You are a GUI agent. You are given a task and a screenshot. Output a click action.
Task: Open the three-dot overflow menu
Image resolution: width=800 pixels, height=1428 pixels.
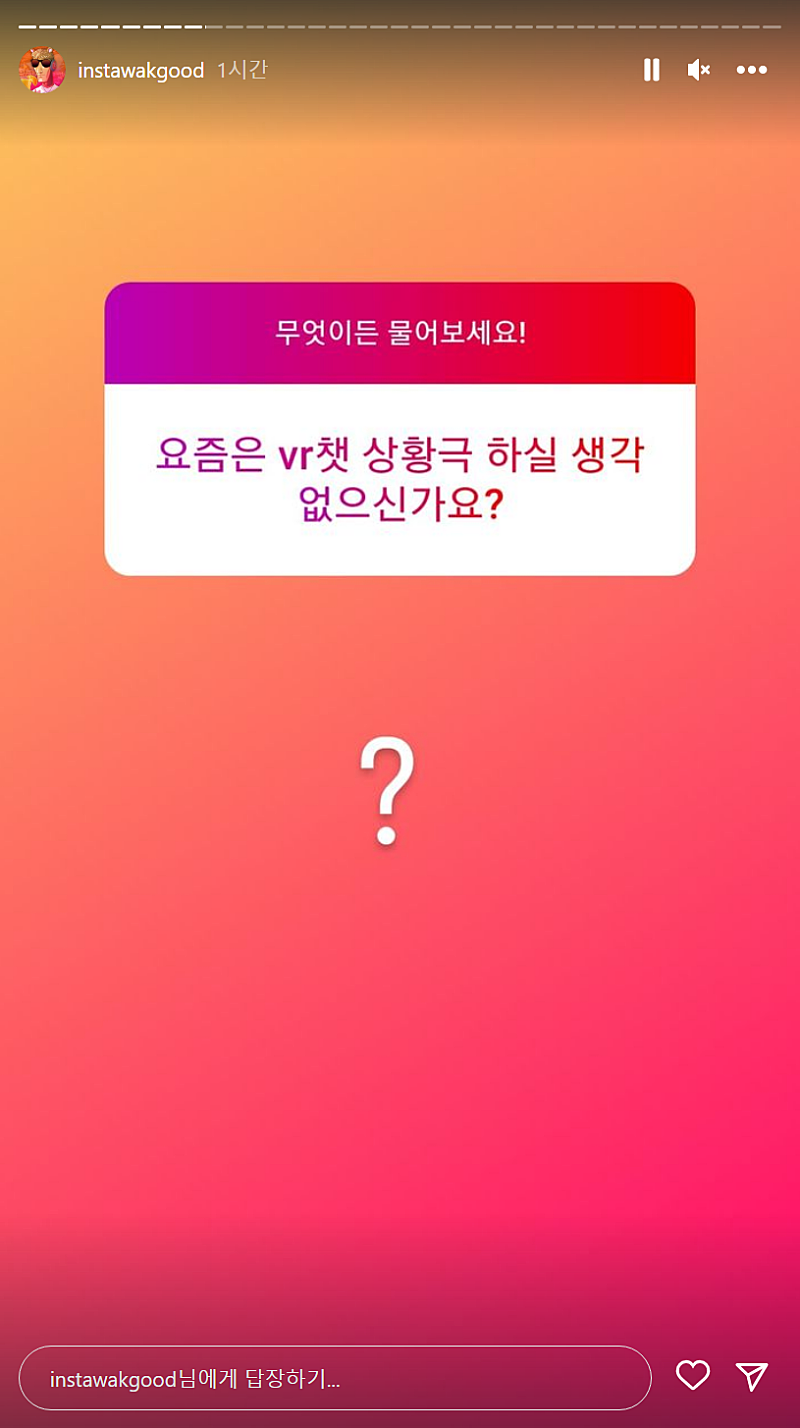point(751,70)
